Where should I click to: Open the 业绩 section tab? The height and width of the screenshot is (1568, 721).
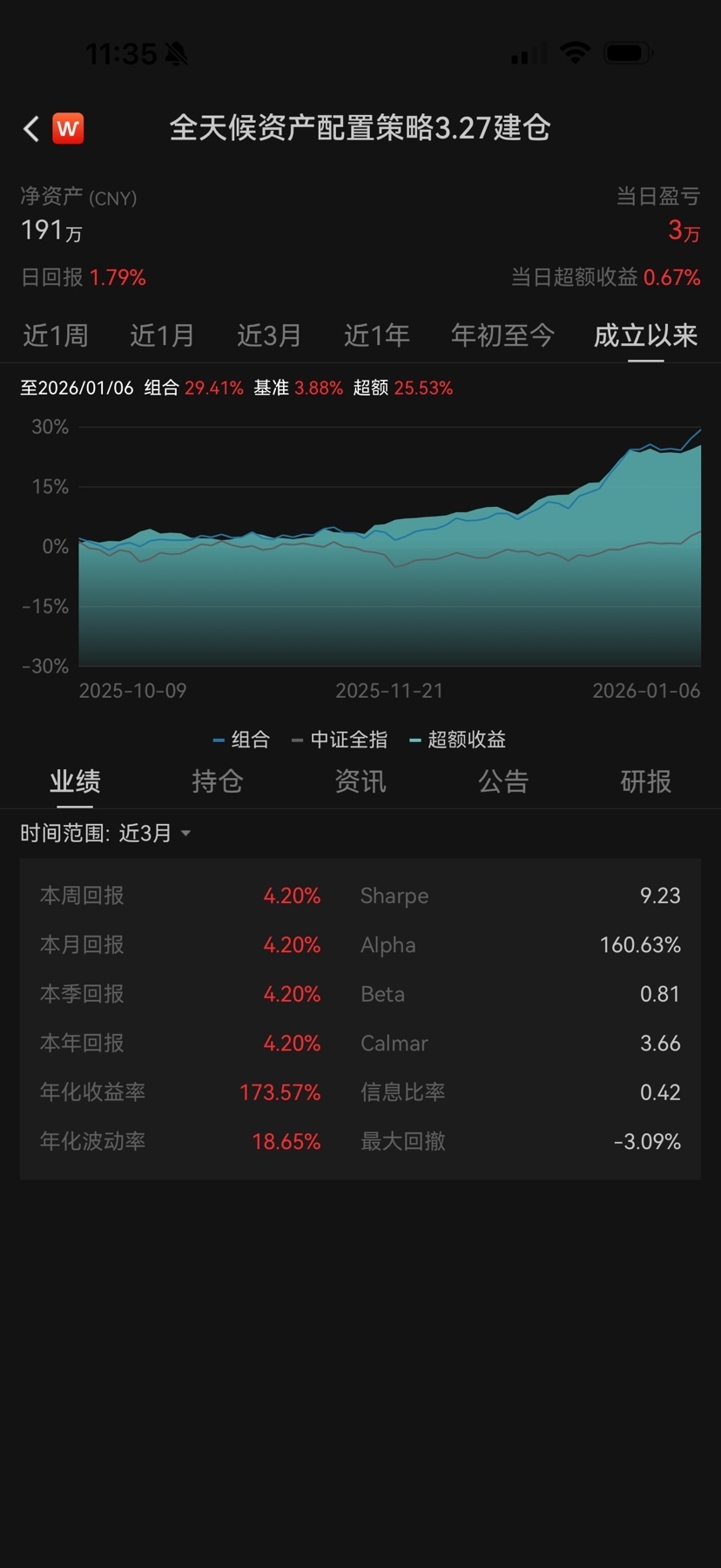pos(75,781)
